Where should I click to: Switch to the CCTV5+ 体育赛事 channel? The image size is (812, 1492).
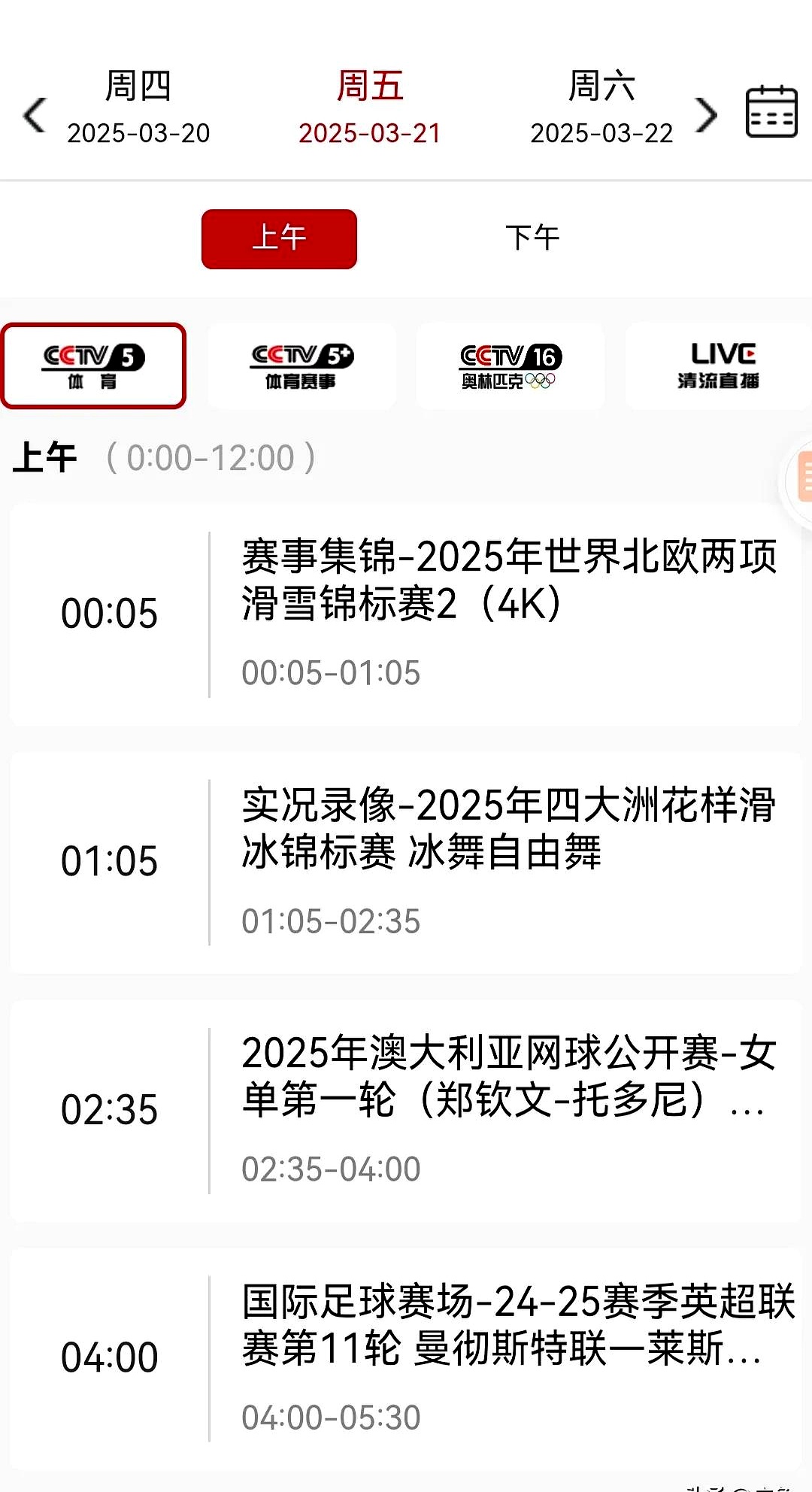point(302,366)
